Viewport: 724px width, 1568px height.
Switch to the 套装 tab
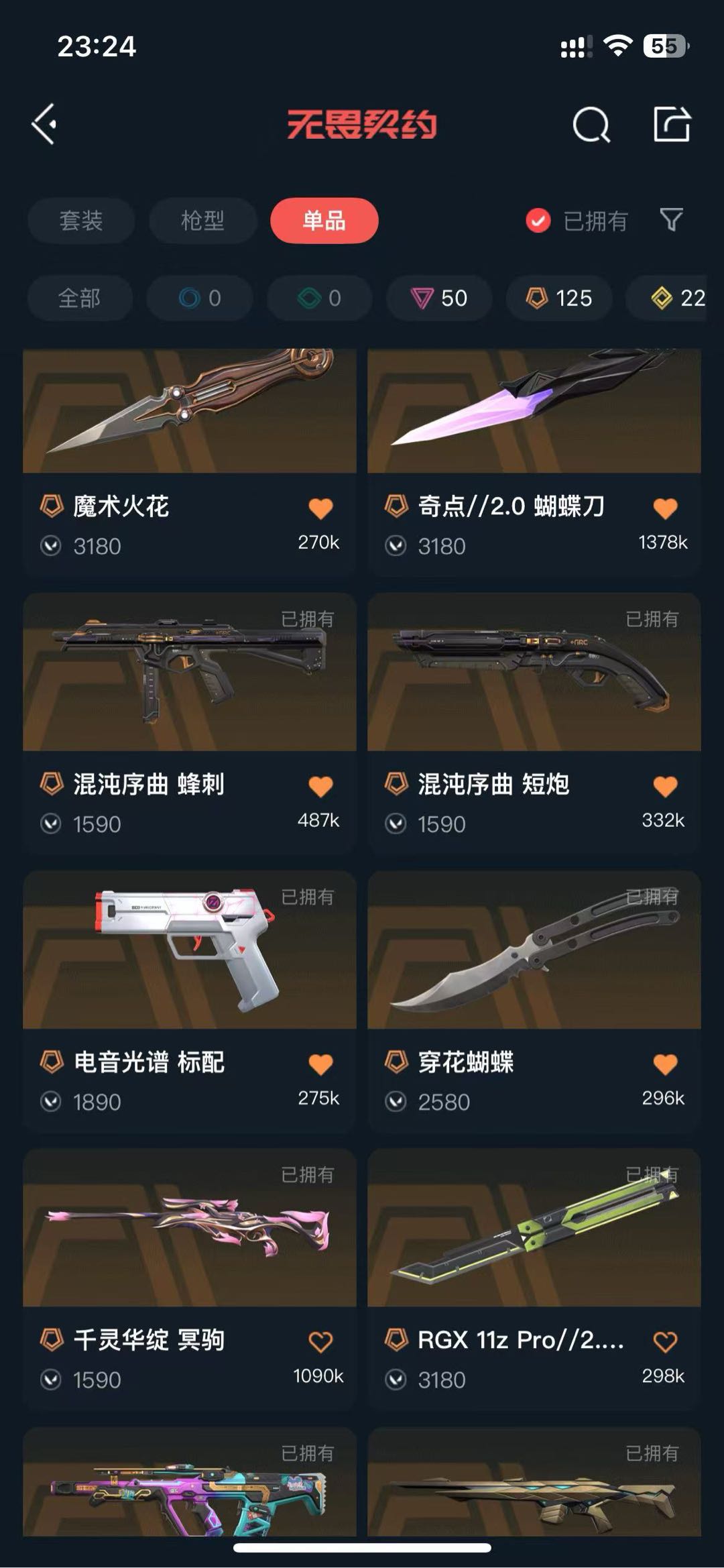81,221
